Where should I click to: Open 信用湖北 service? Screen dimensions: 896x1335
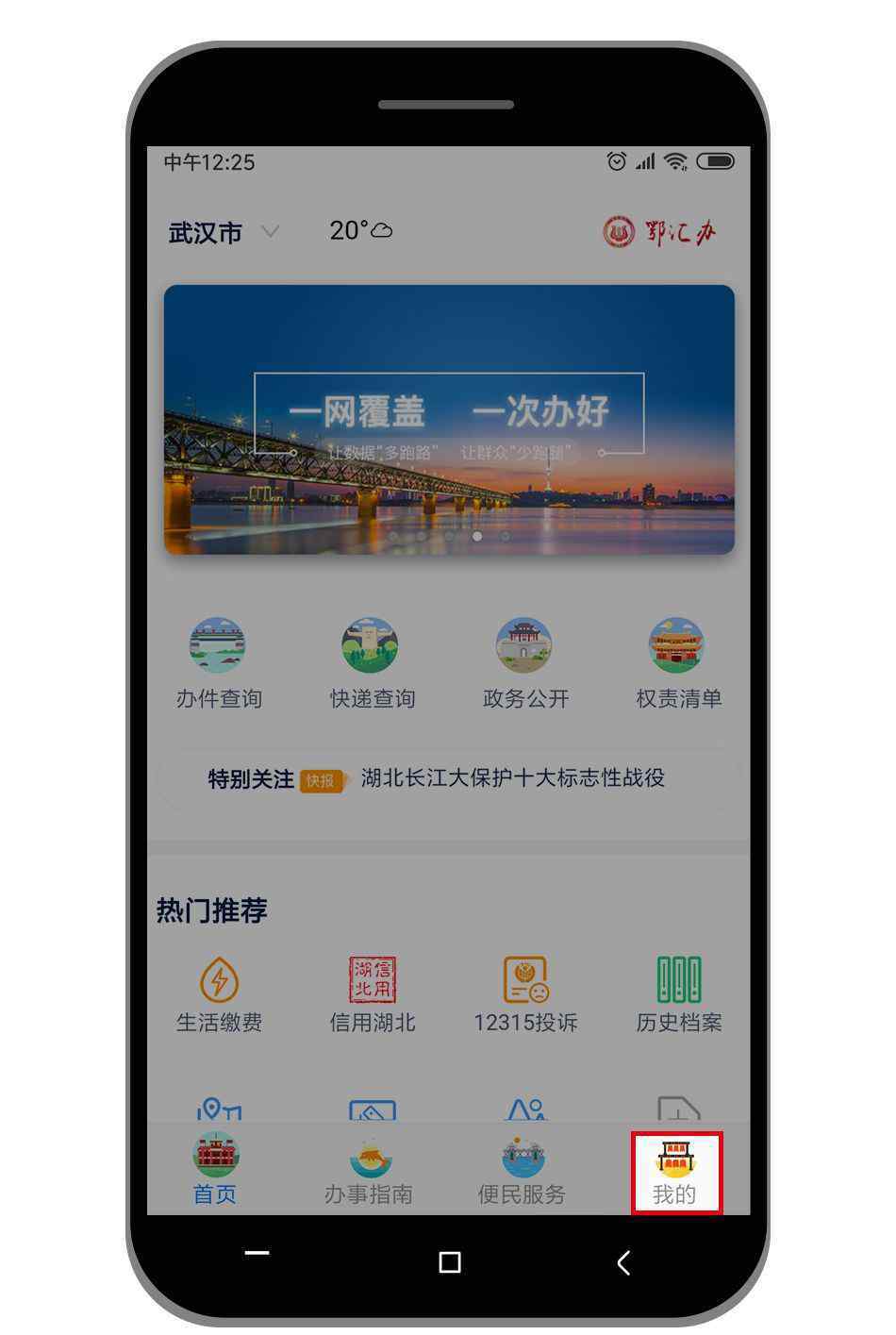(372, 994)
